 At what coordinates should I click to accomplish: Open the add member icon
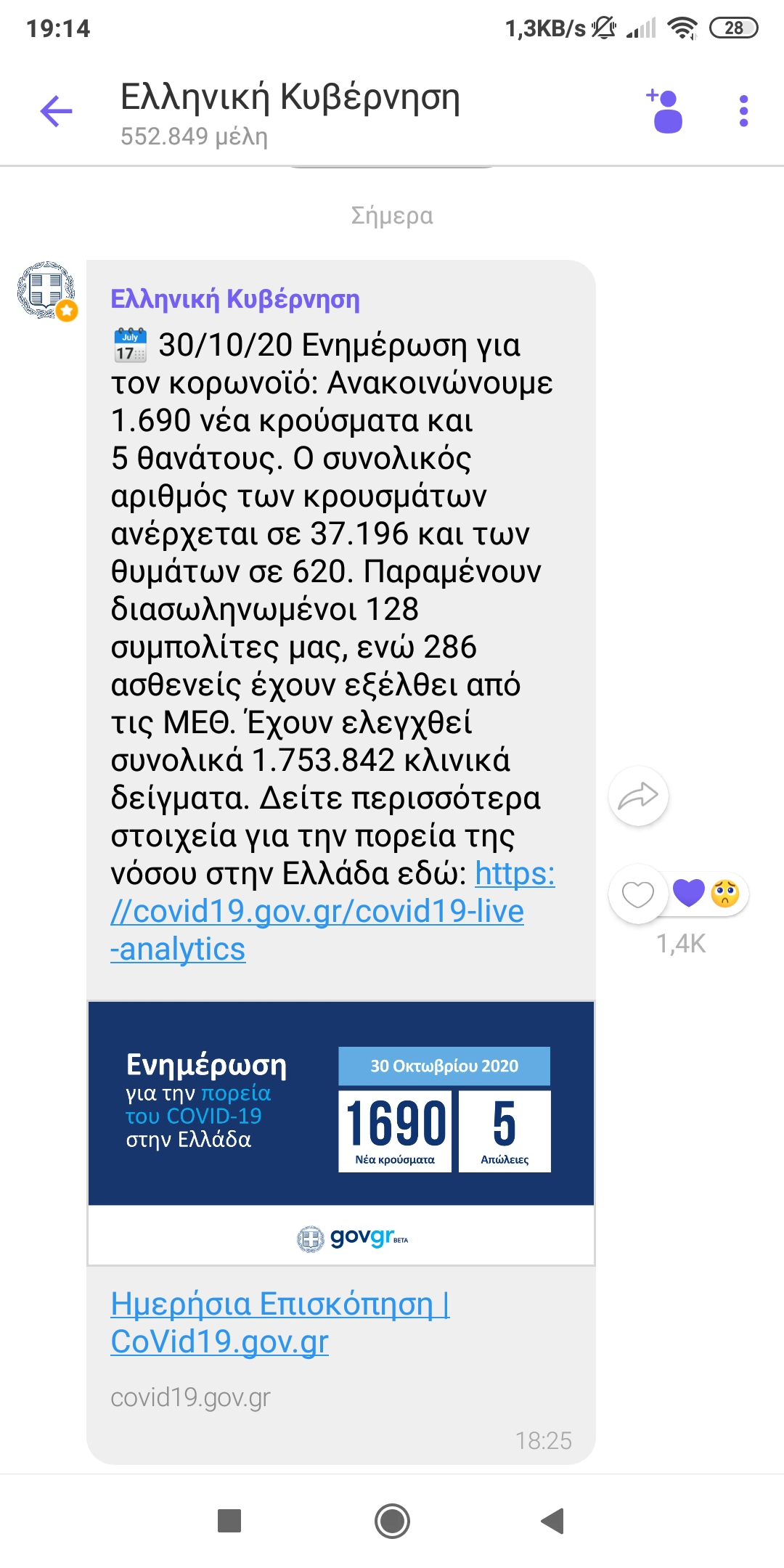tap(665, 111)
